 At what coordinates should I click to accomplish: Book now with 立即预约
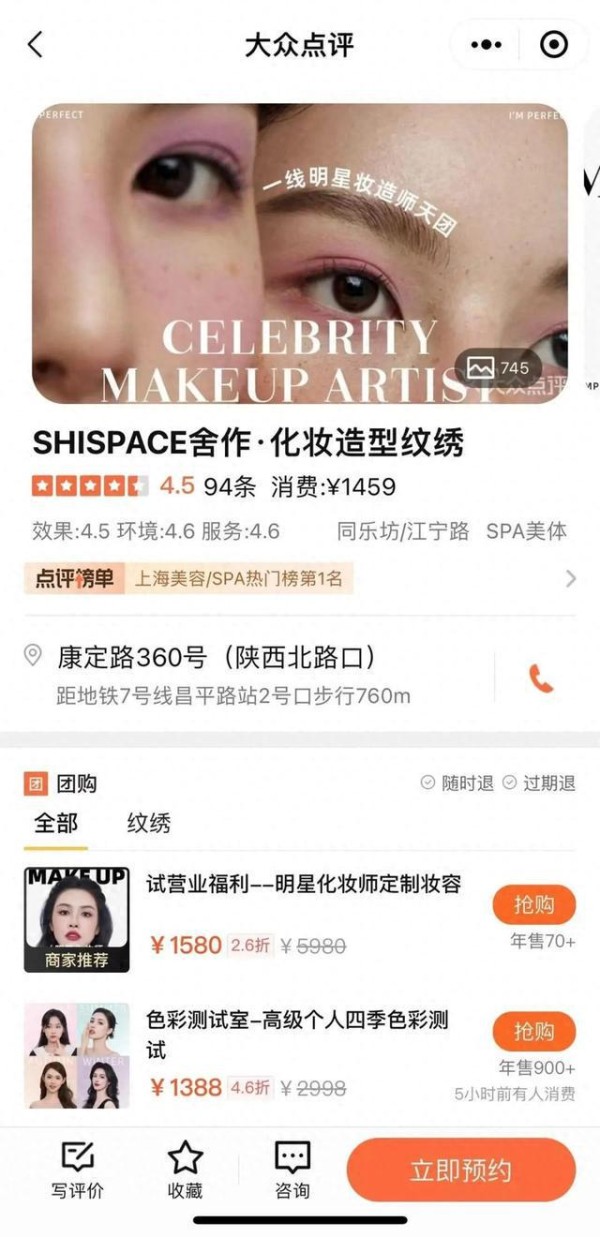461,1170
